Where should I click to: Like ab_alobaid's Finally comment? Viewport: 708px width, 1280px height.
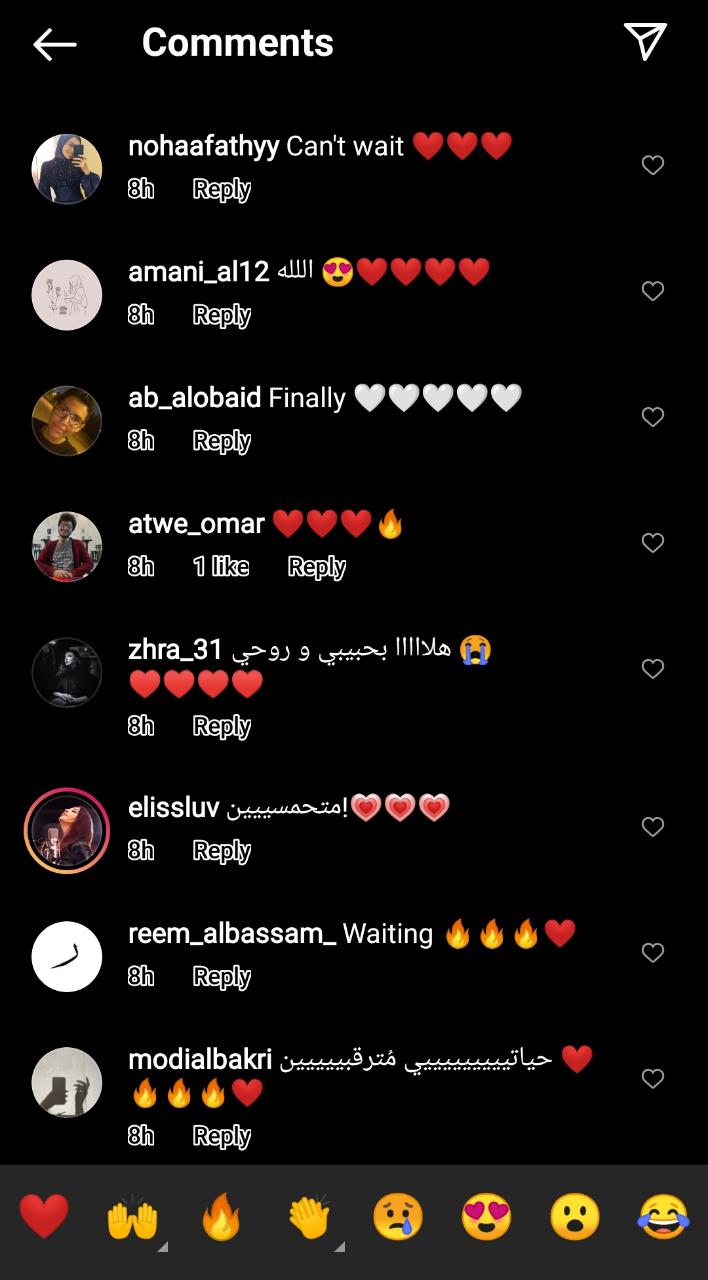click(x=652, y=417)
